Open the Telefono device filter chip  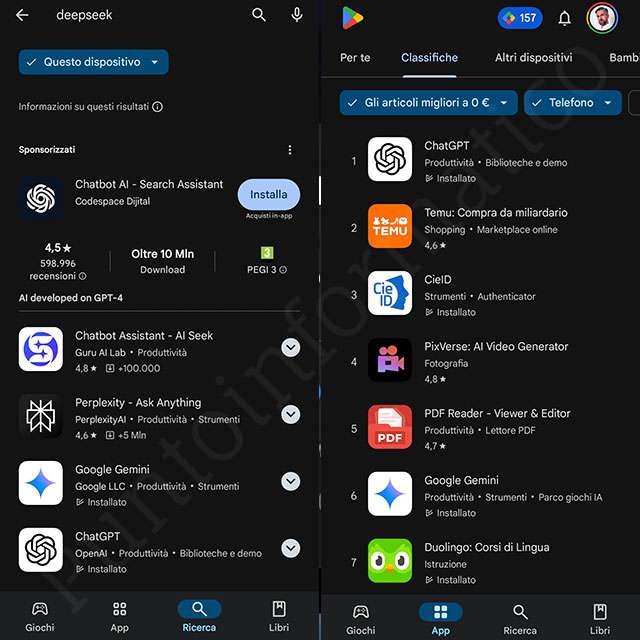coord(570,102)
